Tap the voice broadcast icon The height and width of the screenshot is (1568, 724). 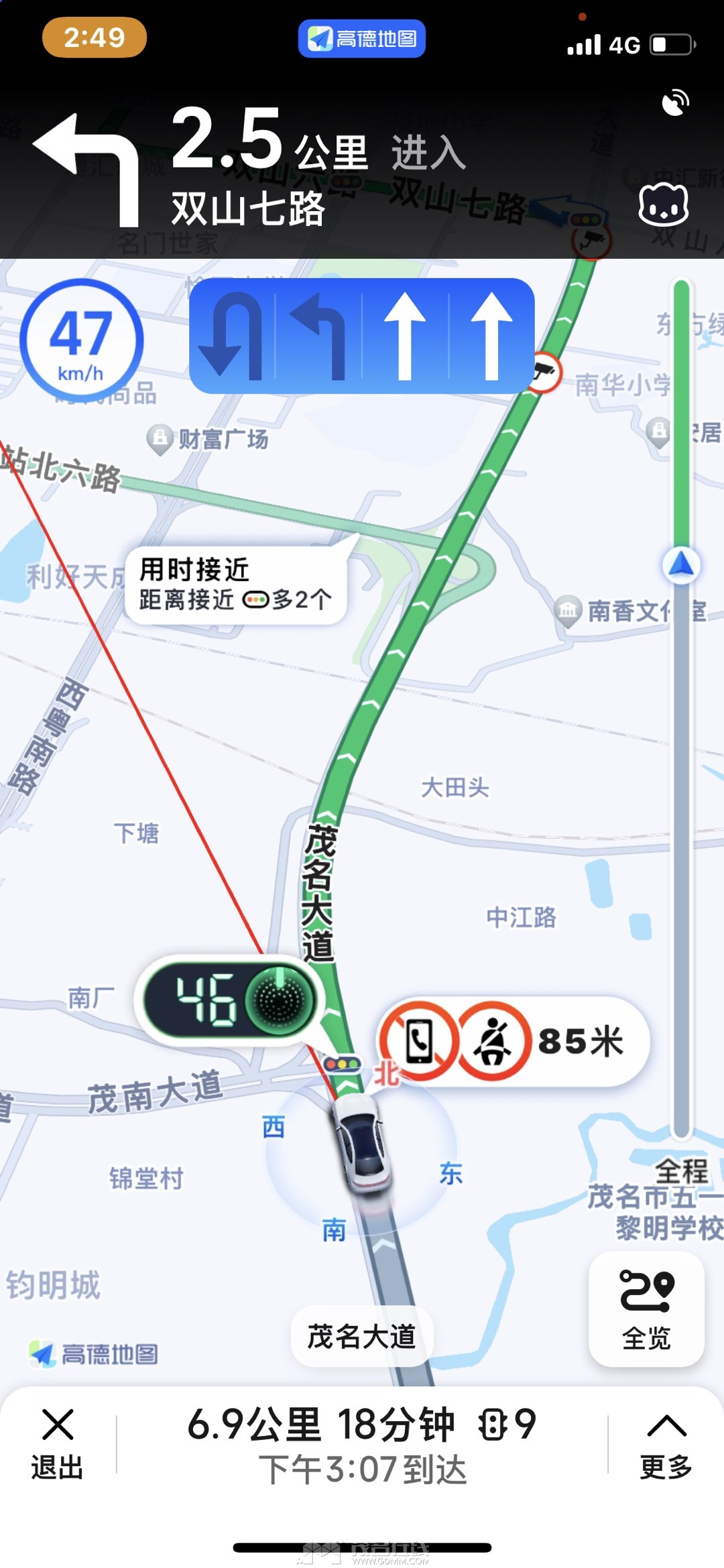point(675,103)
